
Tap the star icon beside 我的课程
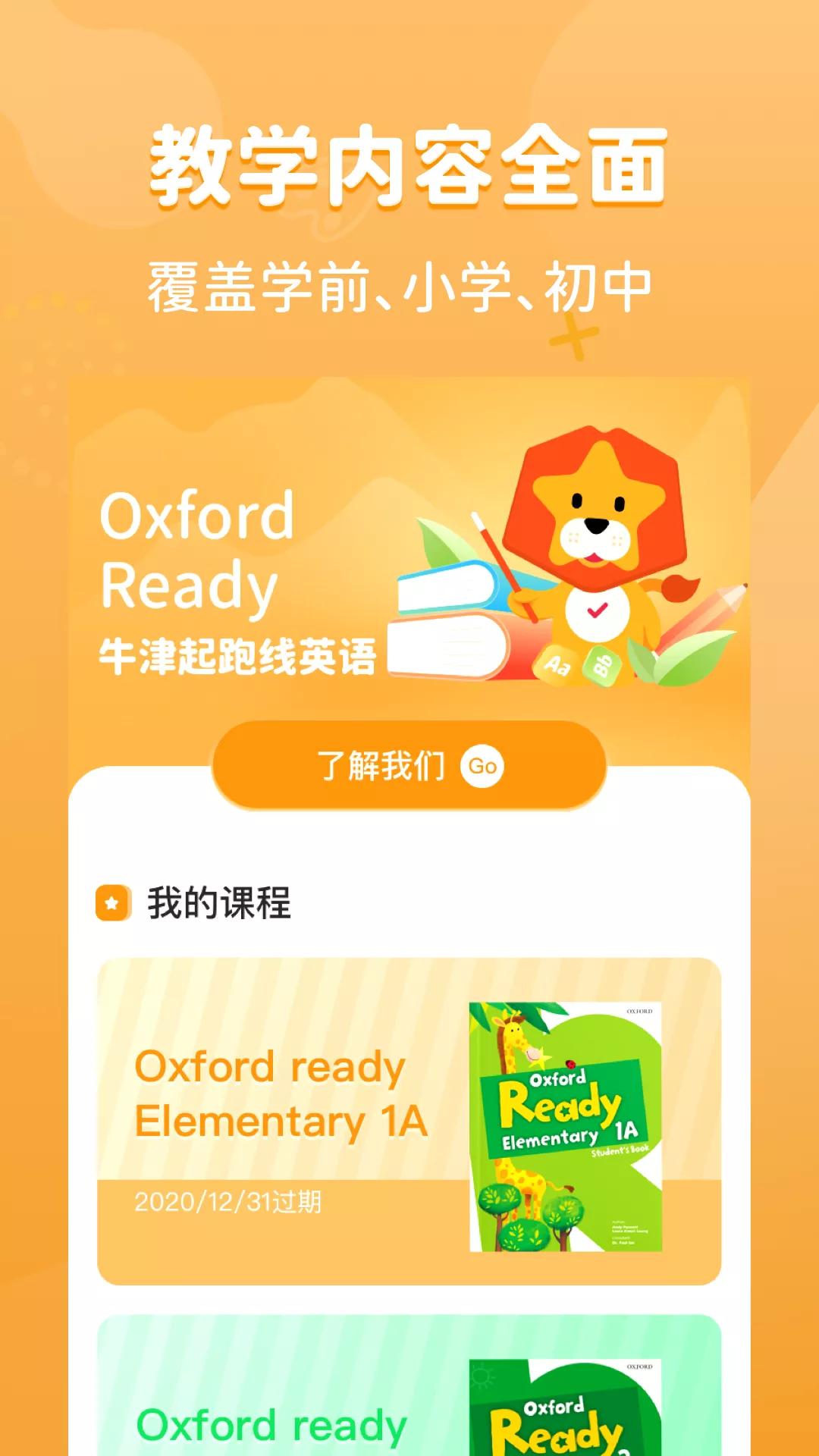pos(112,902)
